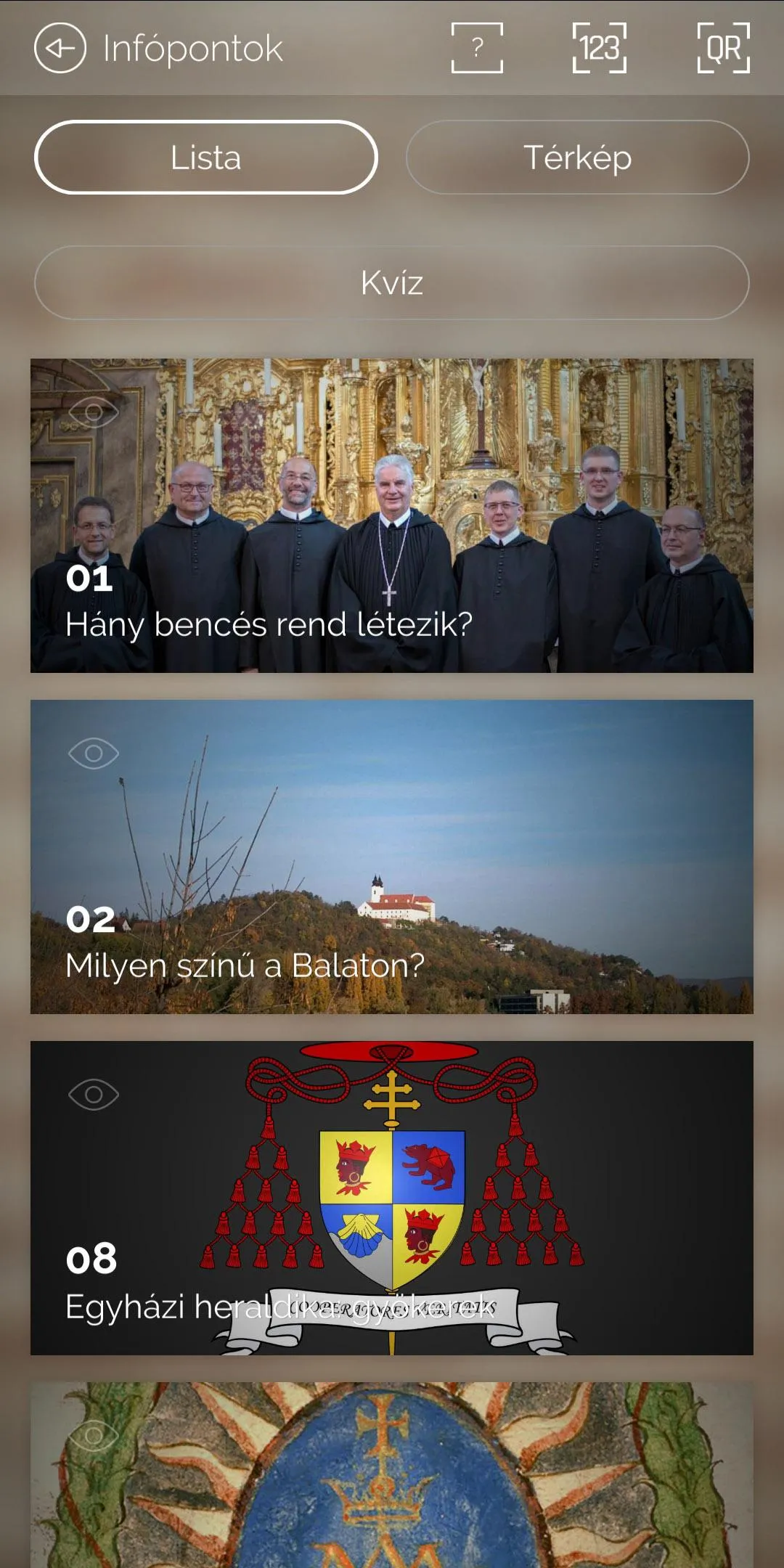The image size is (784, 1568).
Task: Start the Kvíz
Action: (392, 282)
